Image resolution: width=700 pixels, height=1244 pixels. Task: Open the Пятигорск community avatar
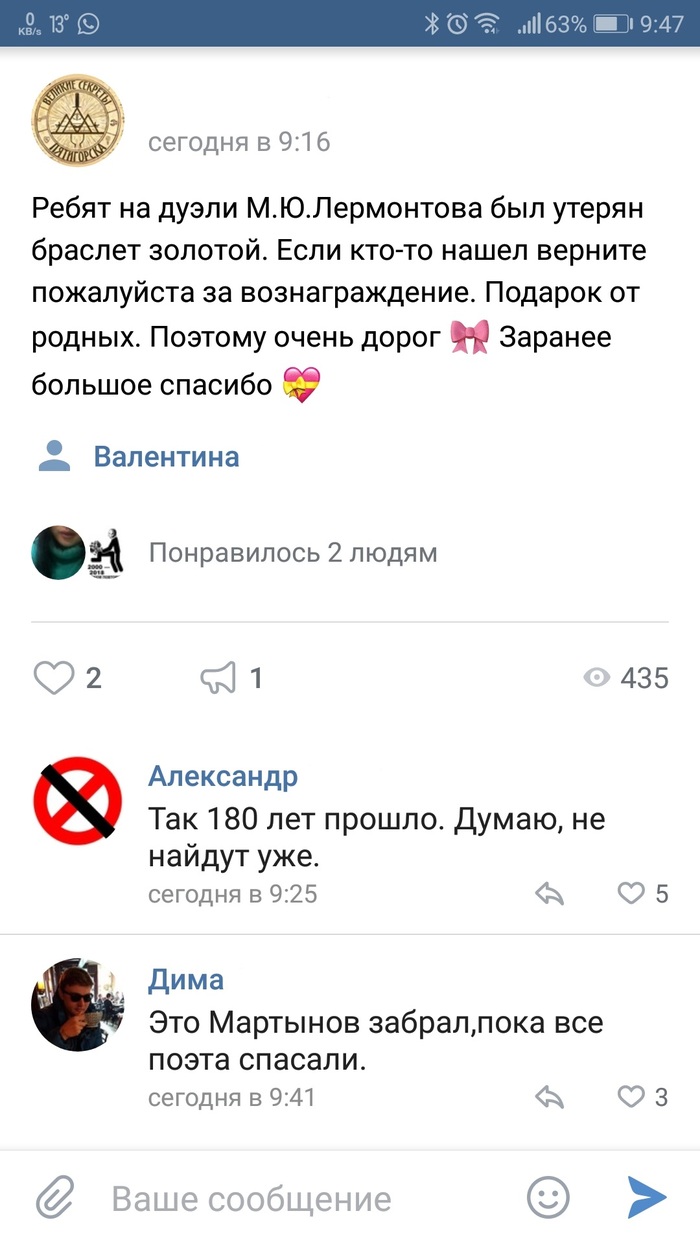pyautogui.click(x=79, y=119)
